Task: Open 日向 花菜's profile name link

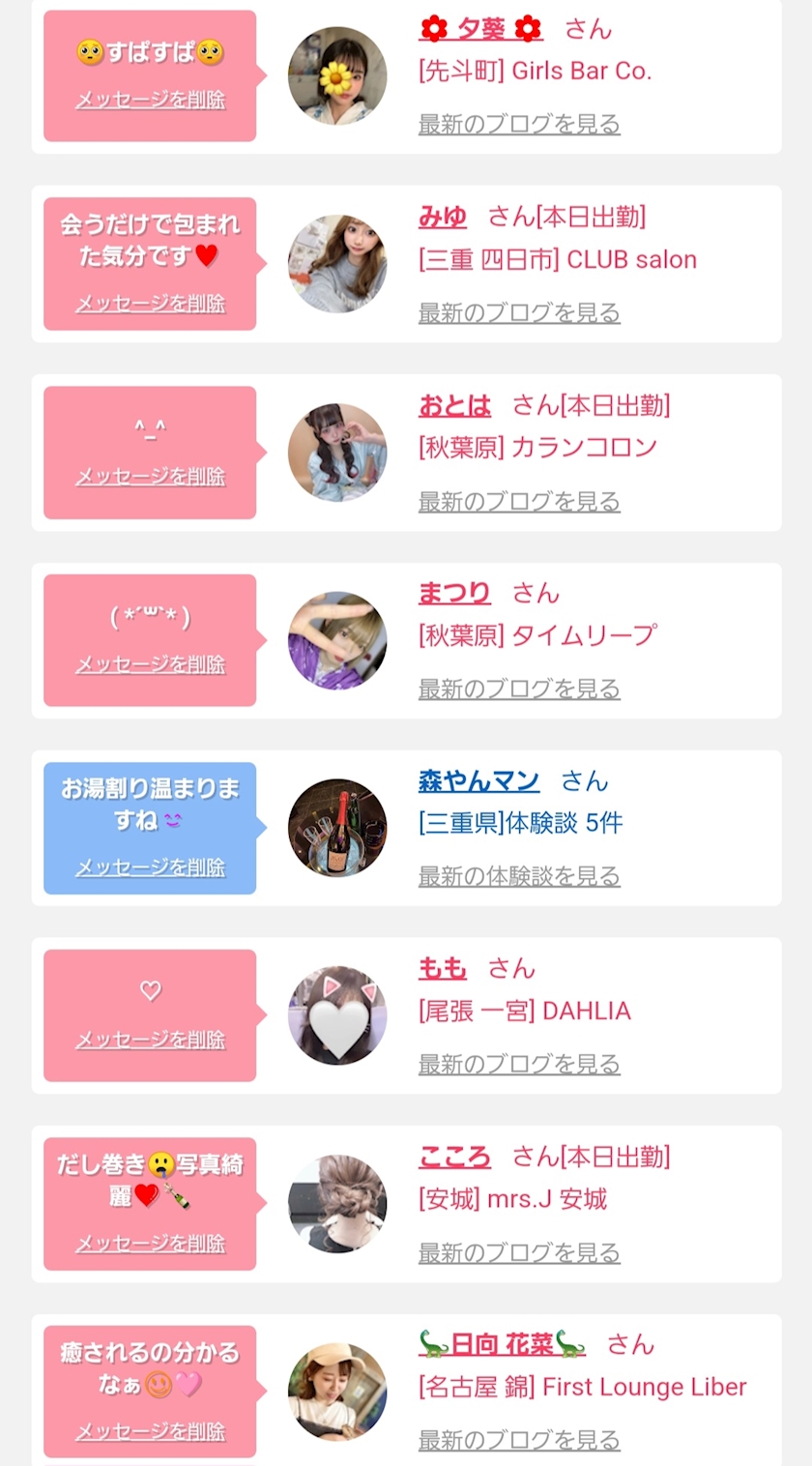Action: click(503, 1344)
